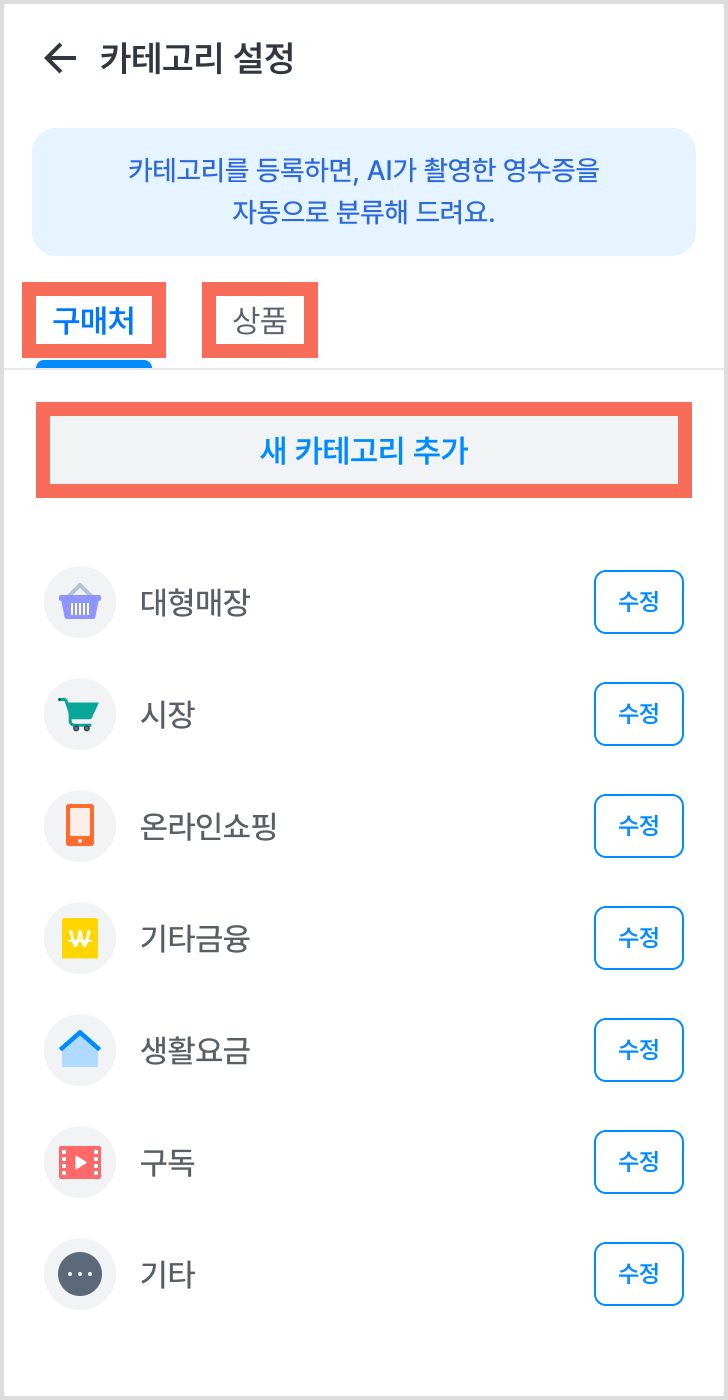Edit the 온라인쇼핑 category
Screen dimensions: 728x1400
639,826
